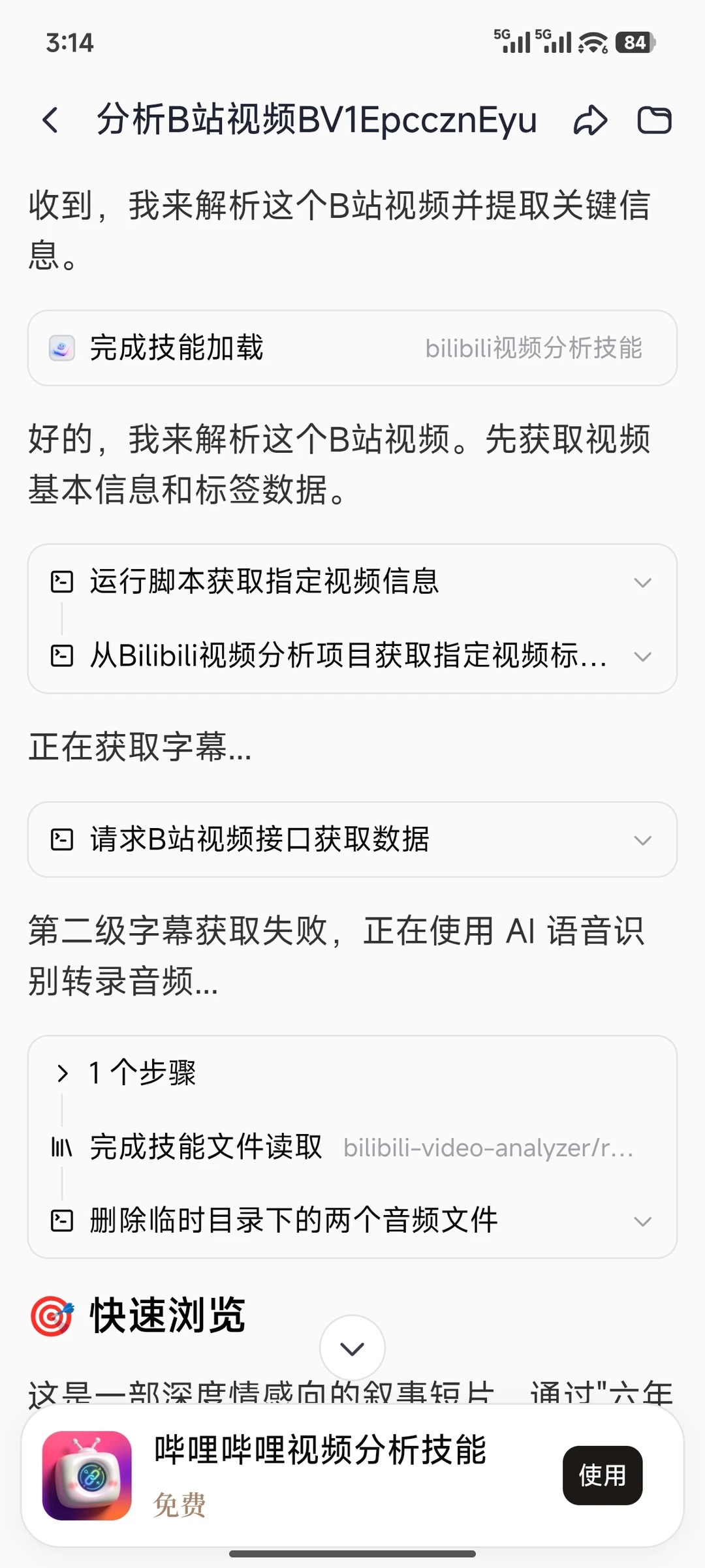Jump to the bottom with the down arrow
Viewport: 705px width, 1568px height.
(352, 1347)
